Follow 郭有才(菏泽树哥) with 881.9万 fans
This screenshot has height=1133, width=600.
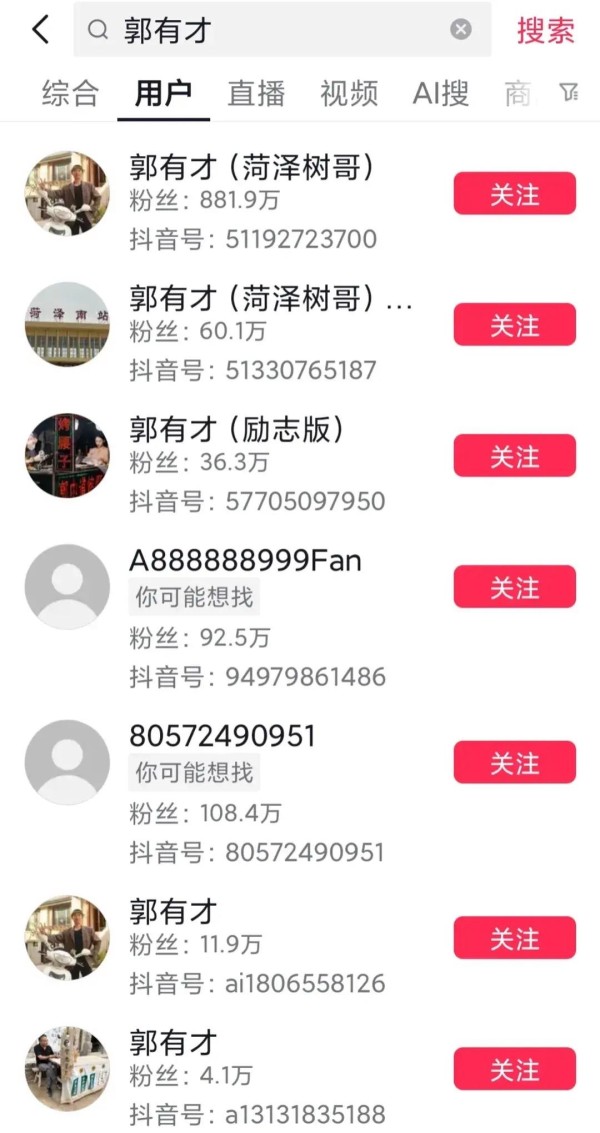[515, 194]
